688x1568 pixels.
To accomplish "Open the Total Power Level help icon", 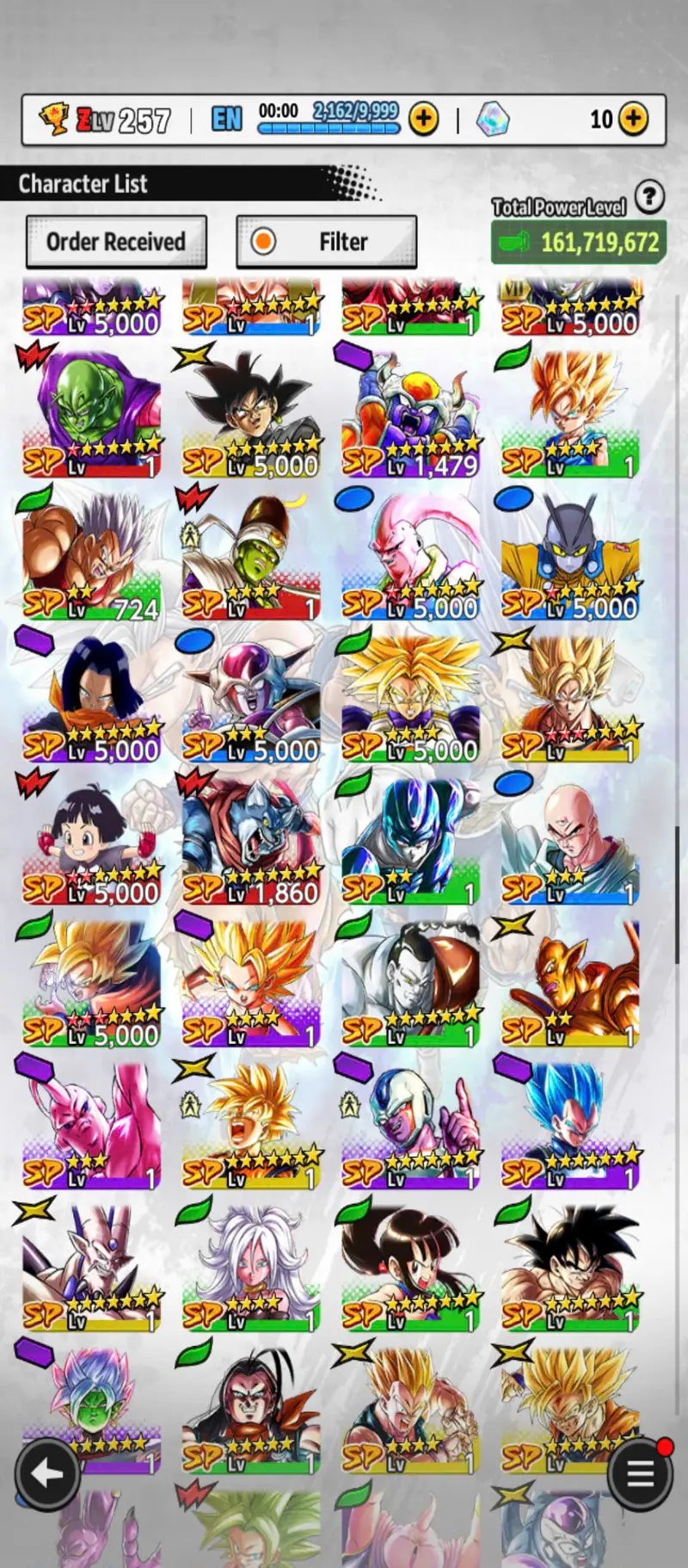I will pos(649,197).
